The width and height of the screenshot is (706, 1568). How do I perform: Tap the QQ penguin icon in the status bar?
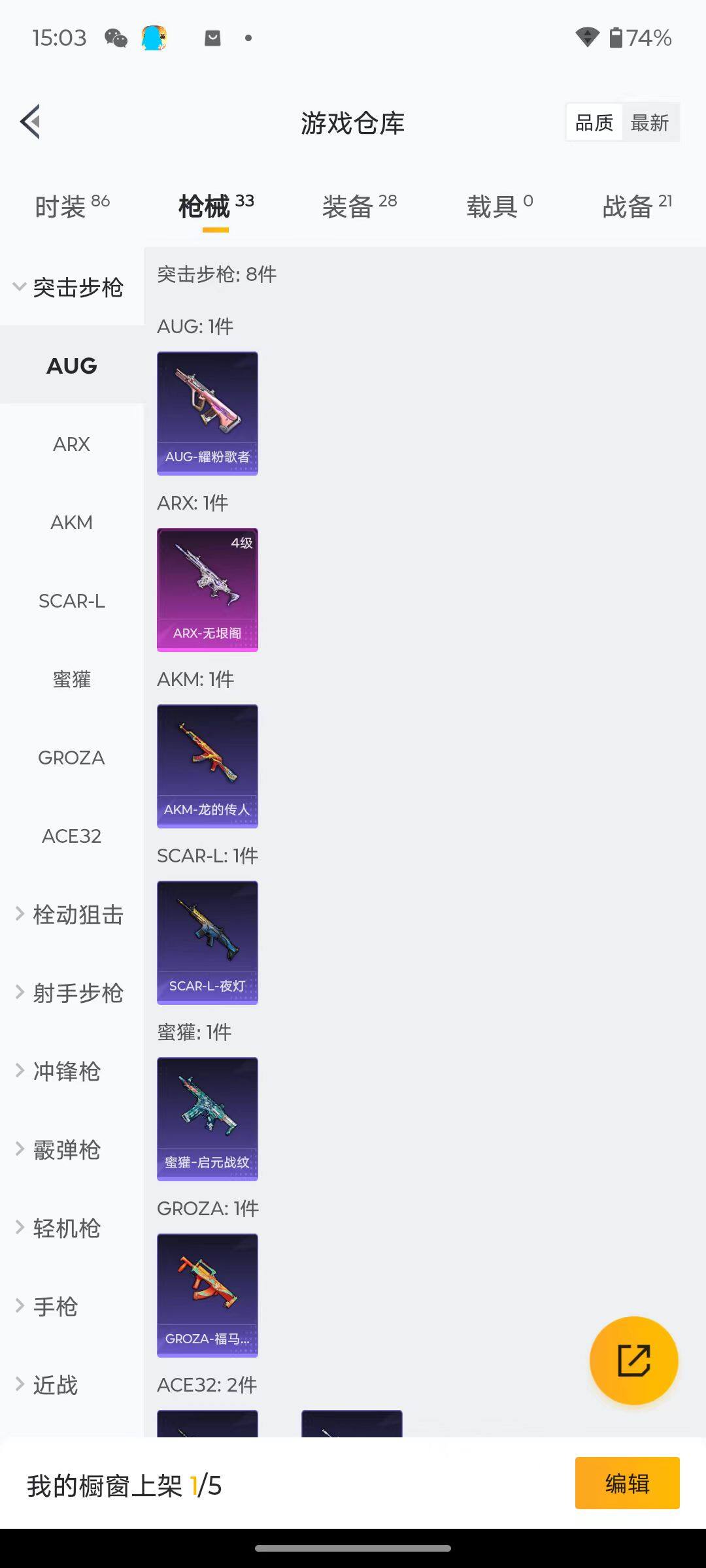pyautogui.click(x=154, y=38)
